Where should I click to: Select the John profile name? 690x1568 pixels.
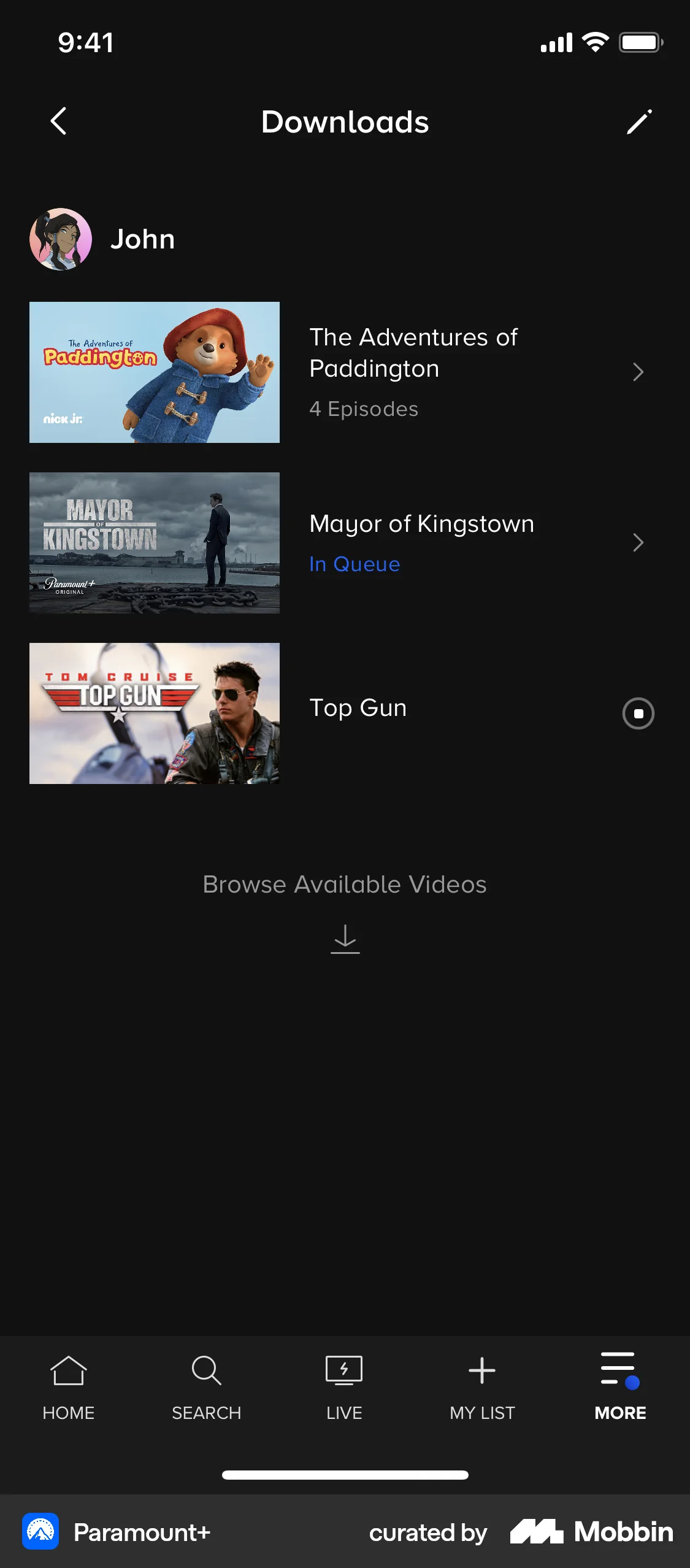click(x=143, y=239)
